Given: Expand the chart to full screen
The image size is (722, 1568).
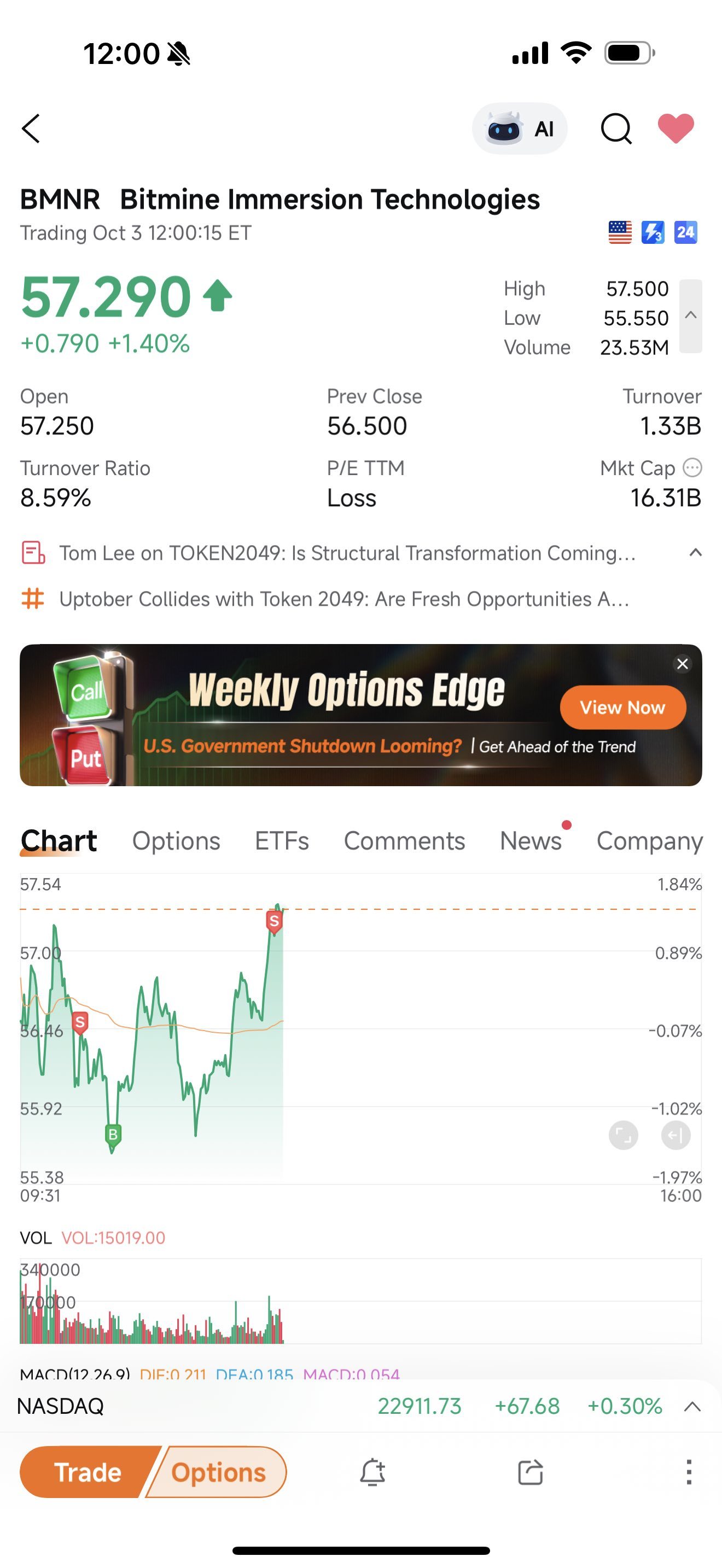Looking at the screenshot, I should pos(624,1135).
